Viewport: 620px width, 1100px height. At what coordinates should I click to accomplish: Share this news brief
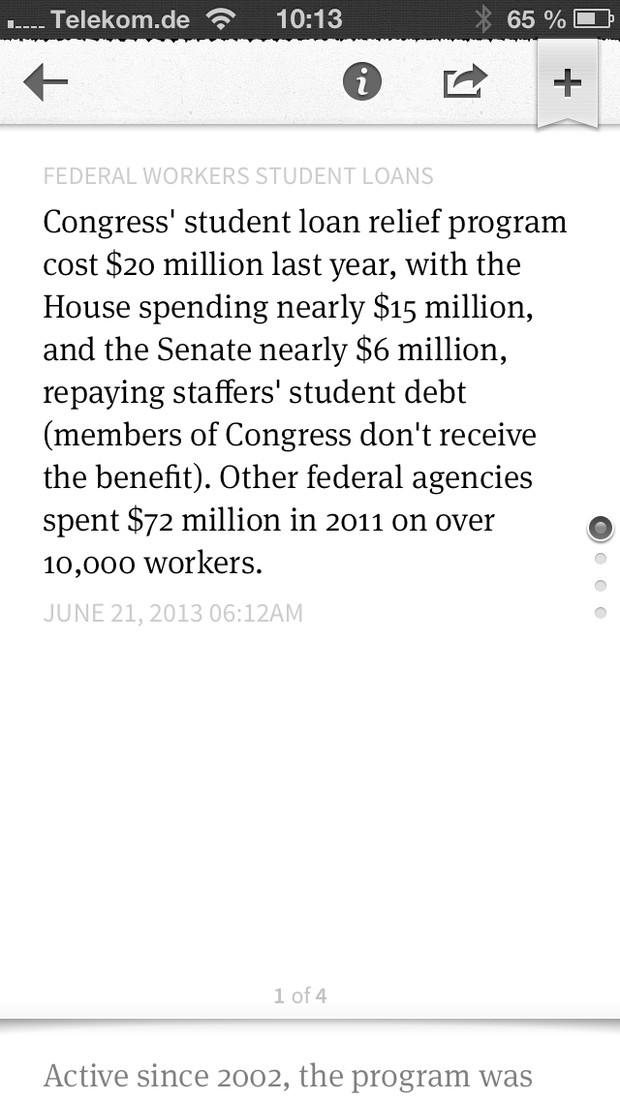[x=465, y=81]
